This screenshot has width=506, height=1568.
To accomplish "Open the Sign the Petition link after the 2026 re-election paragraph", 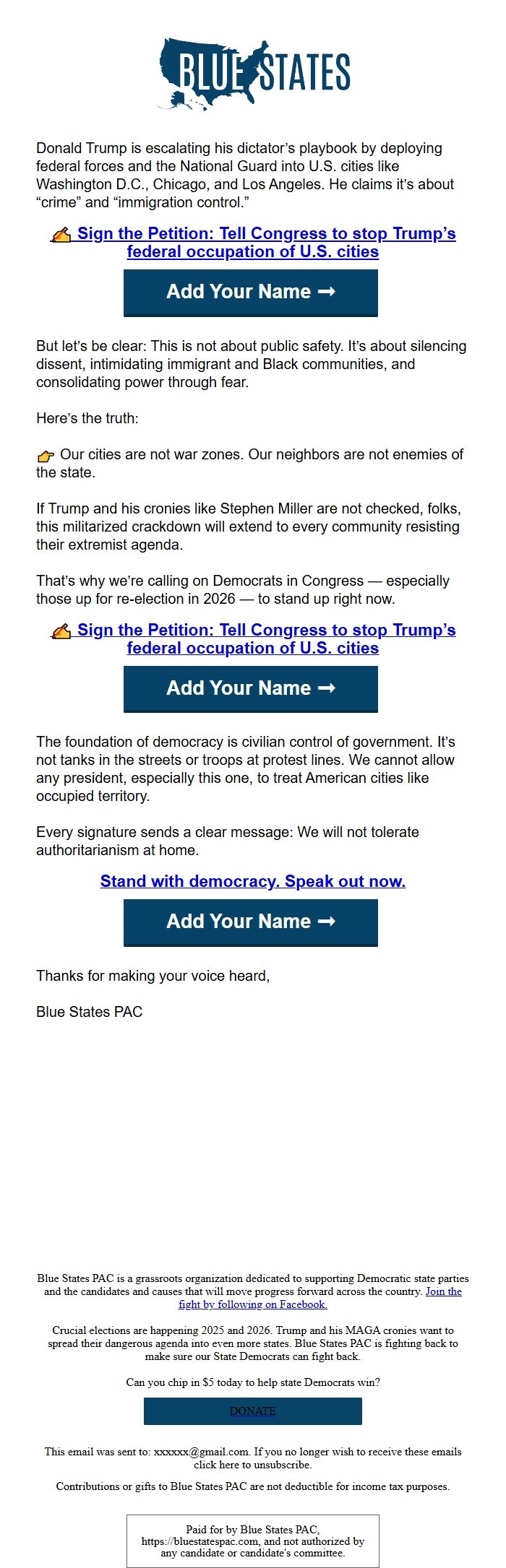I will pos(253,639).
